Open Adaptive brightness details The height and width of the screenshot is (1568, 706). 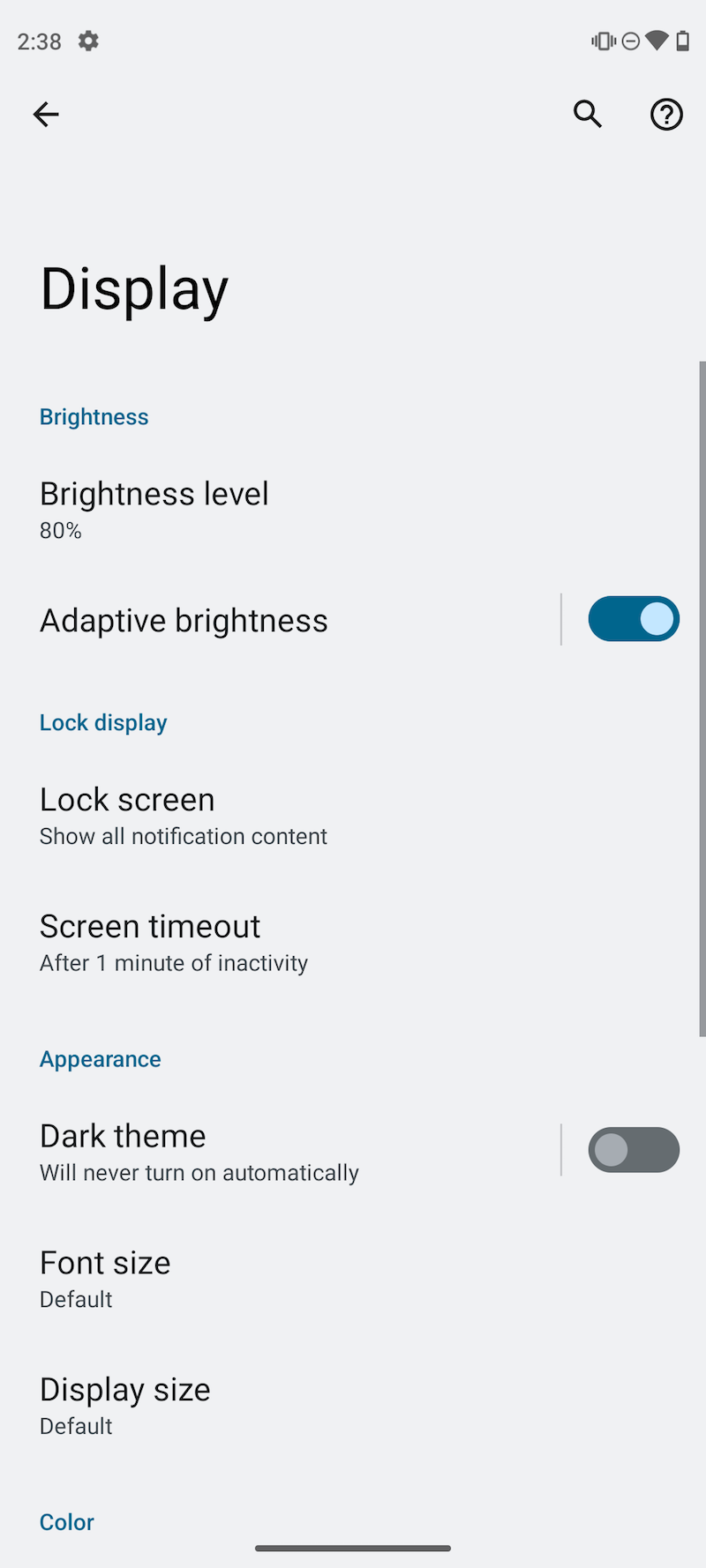point(280,620)
